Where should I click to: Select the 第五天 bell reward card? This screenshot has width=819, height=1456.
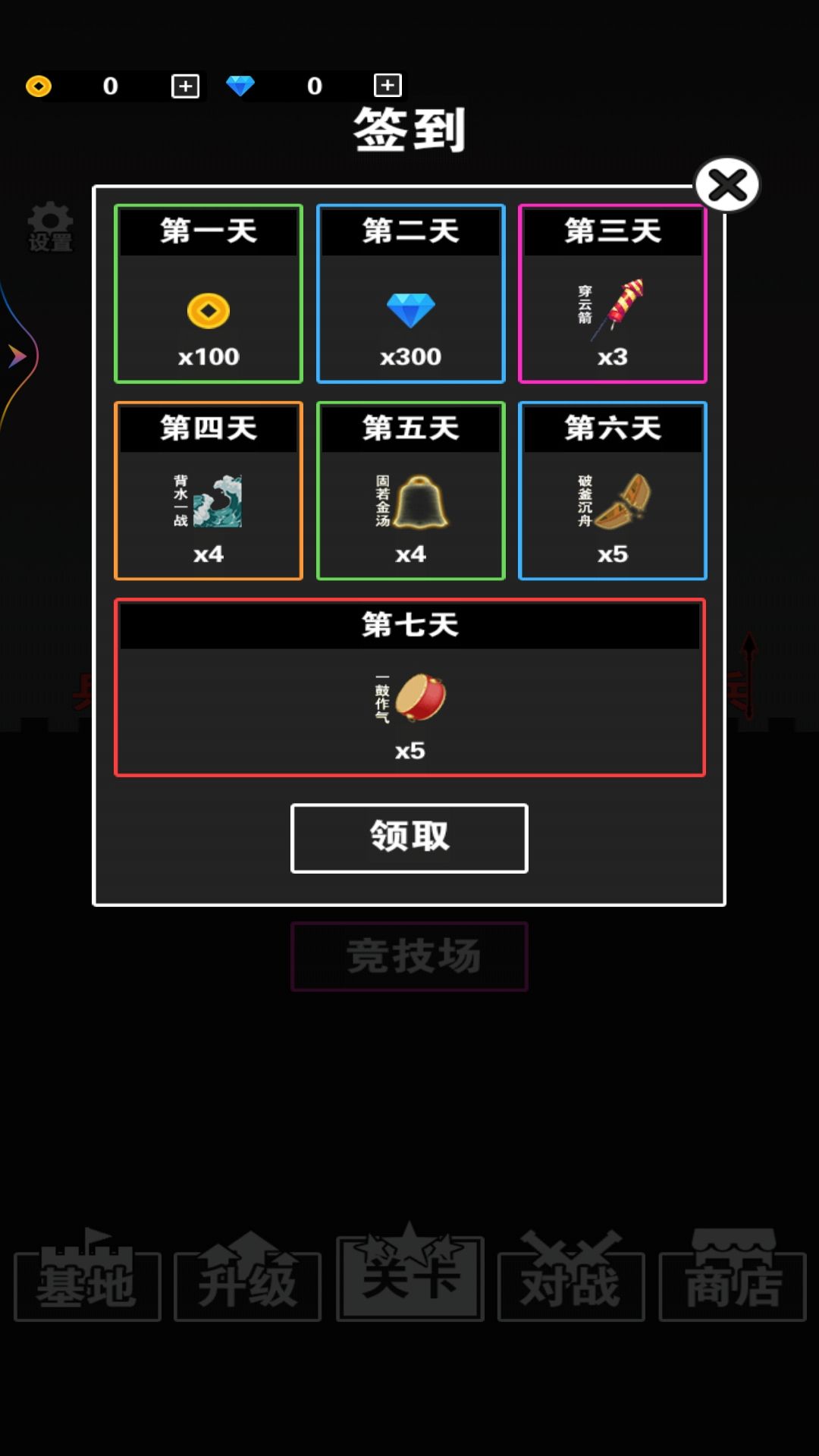pyautogui.click(x=410, y=491)
